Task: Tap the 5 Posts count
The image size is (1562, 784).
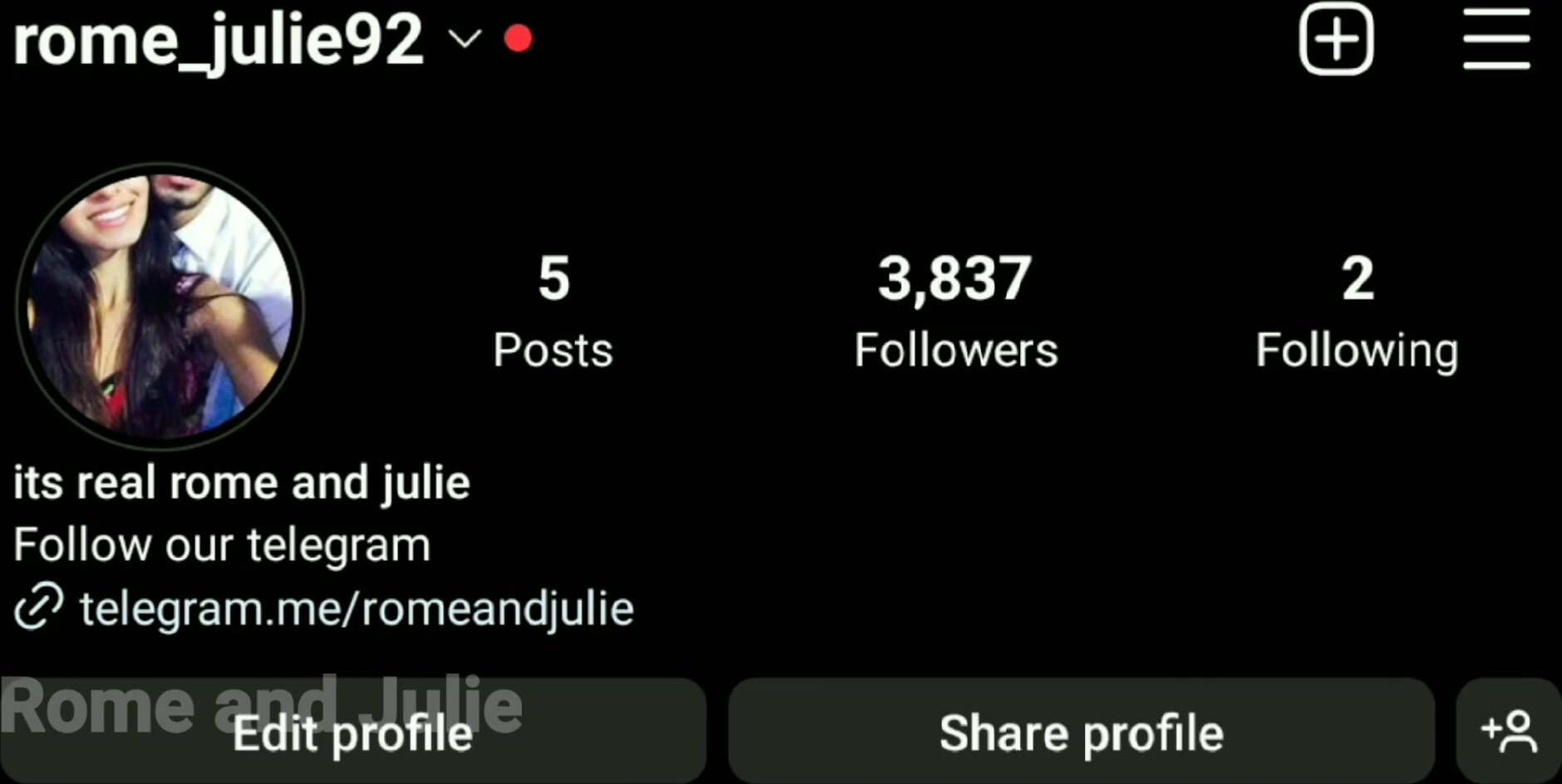Action: pos(553,311)
